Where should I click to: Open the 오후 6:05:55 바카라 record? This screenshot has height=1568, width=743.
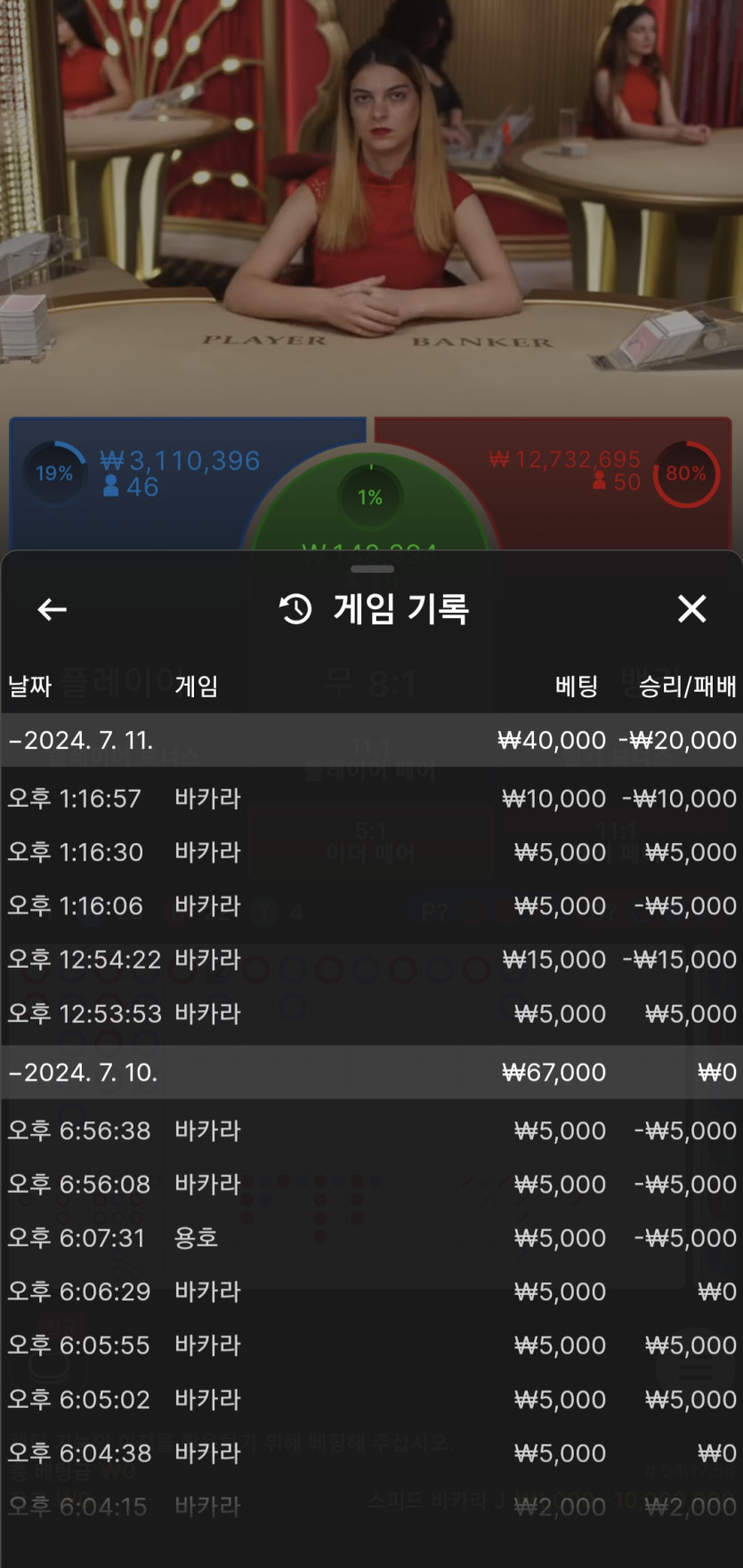[371, 1345]
